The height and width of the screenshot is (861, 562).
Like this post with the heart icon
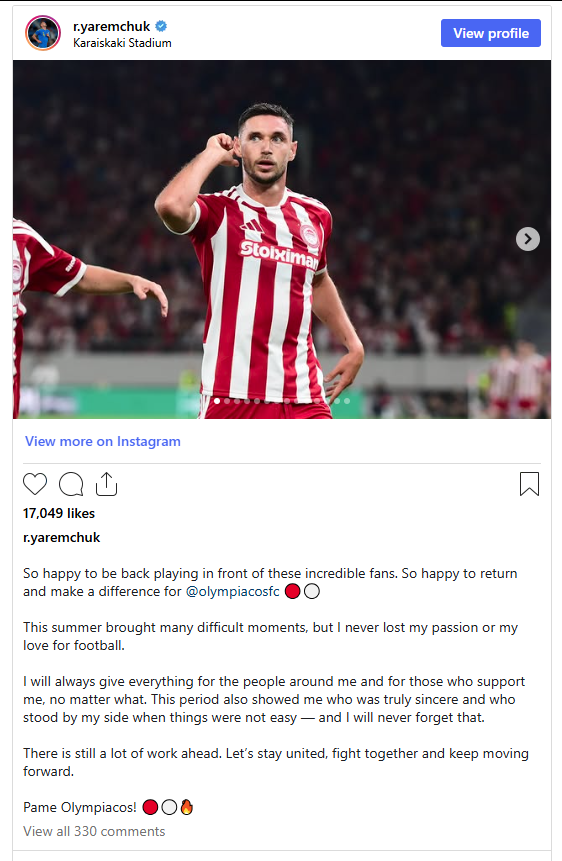click(35, 484)
